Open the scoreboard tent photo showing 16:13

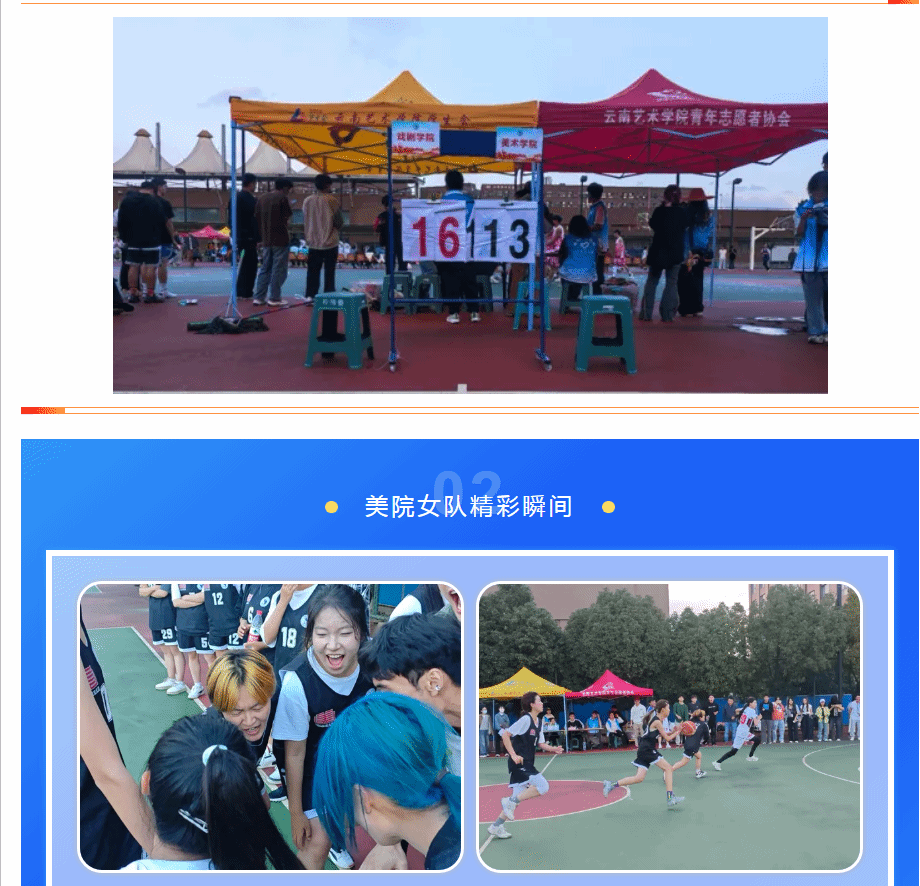470,205
